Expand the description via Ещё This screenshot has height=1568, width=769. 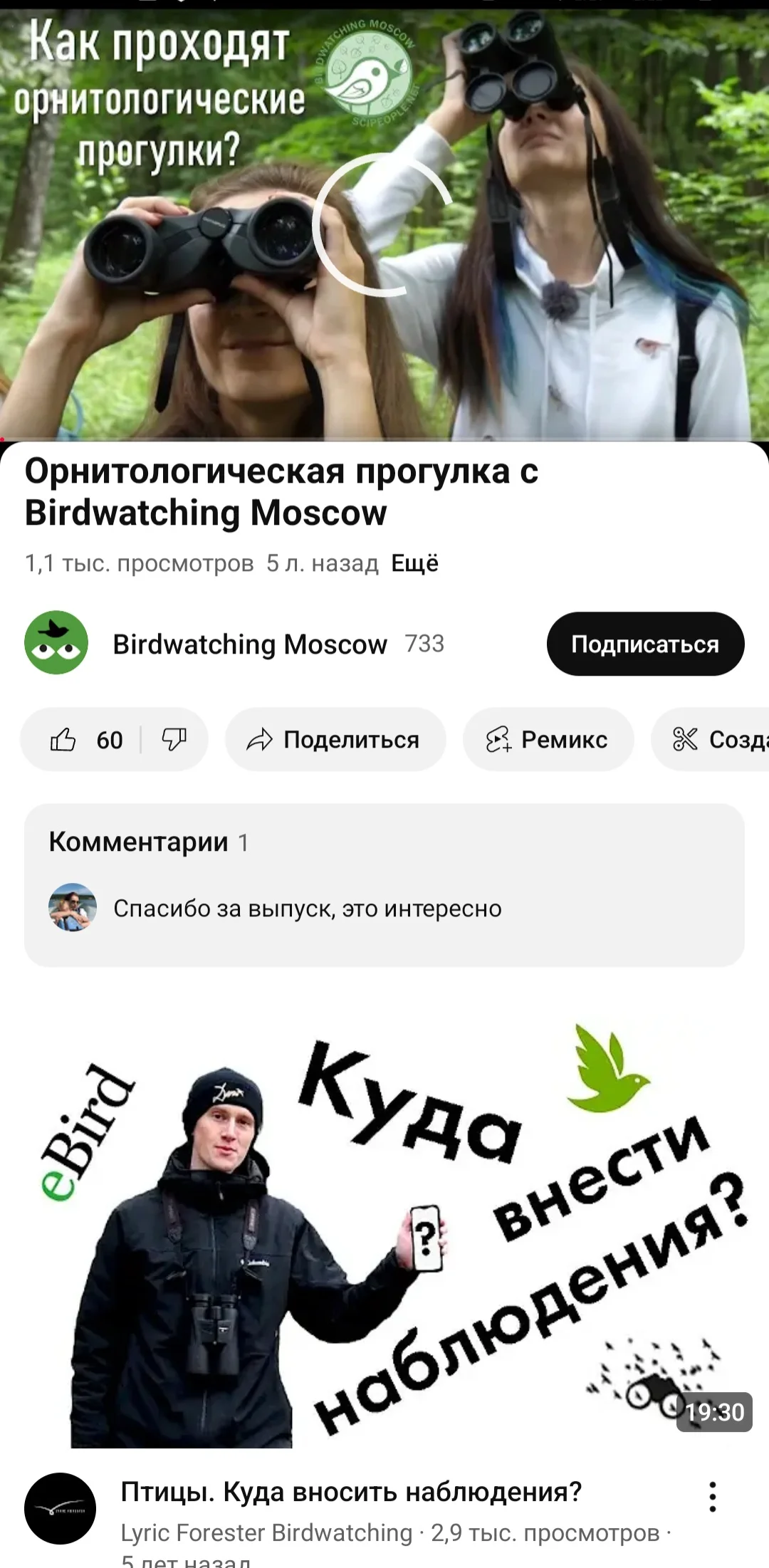click(x=414, y=563)
